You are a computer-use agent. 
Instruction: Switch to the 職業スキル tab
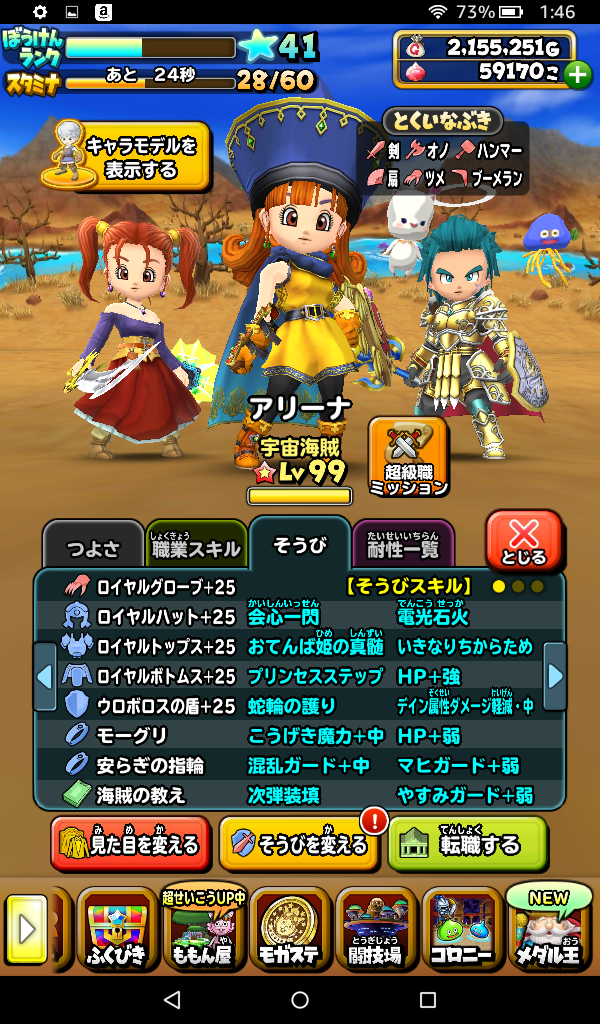(196, 547)
